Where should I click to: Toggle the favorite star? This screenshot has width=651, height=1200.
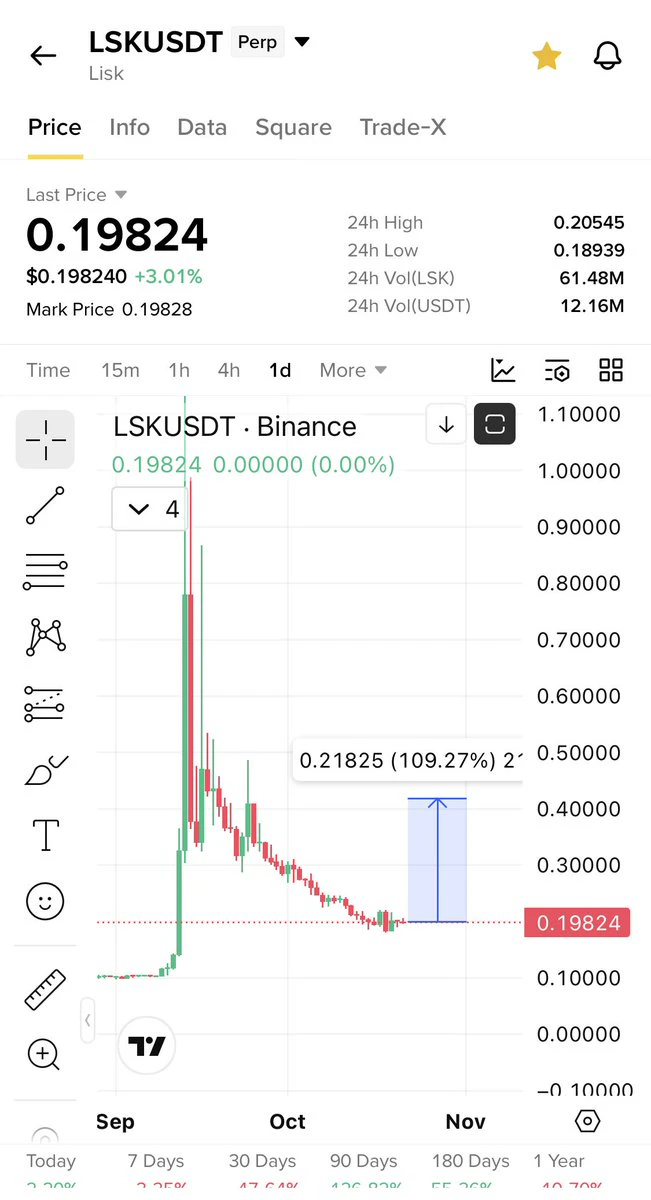coord(546,57)
